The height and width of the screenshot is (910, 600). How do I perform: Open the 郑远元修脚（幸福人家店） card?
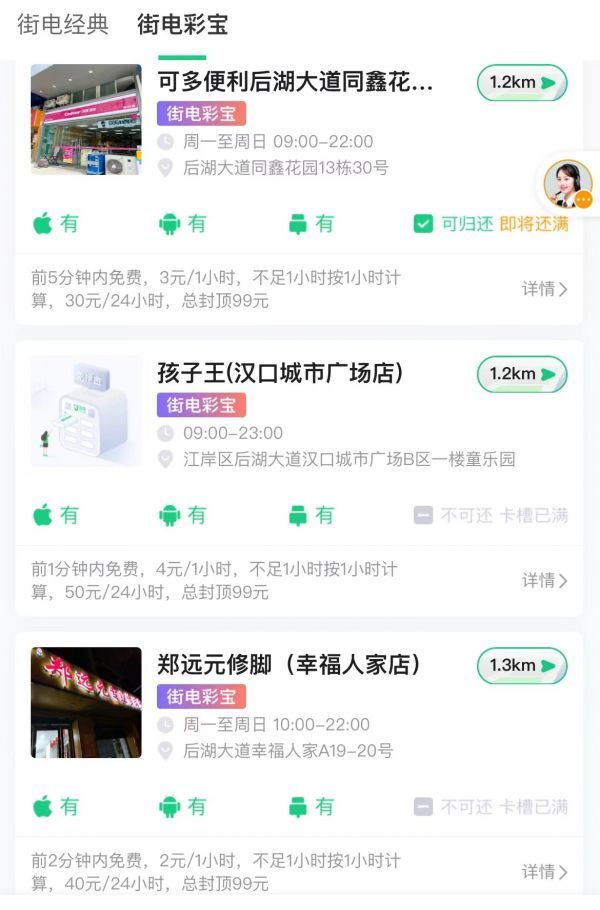tap(289, 665)
